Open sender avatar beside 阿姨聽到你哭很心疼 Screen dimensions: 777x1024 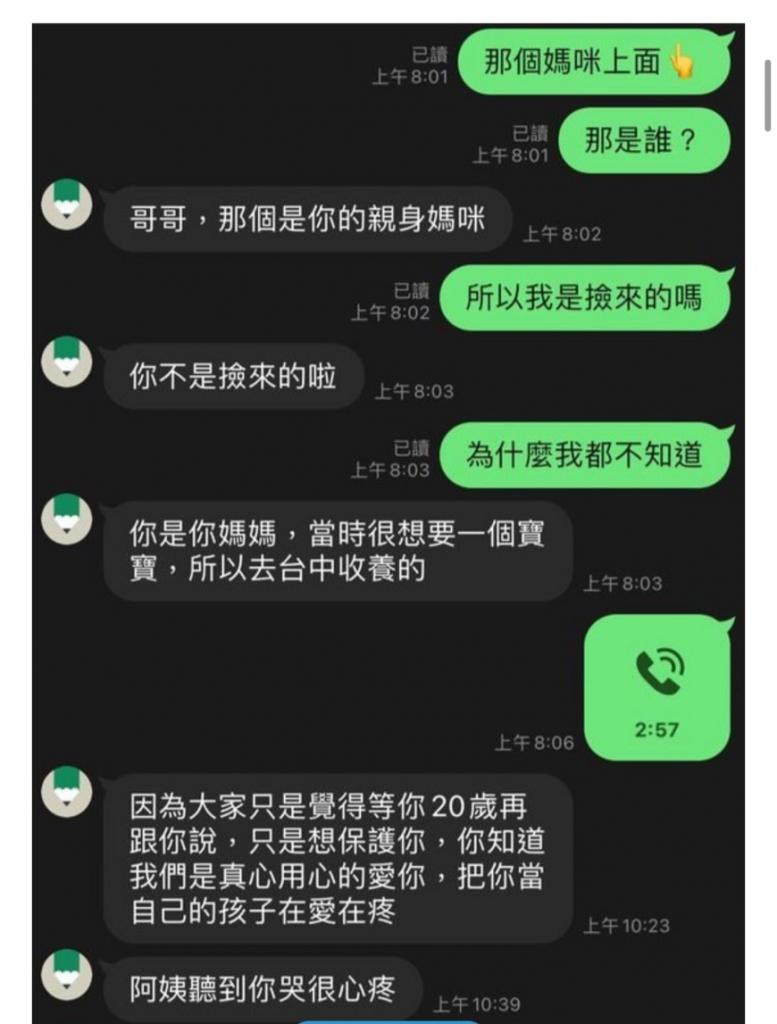click(67, 975)
